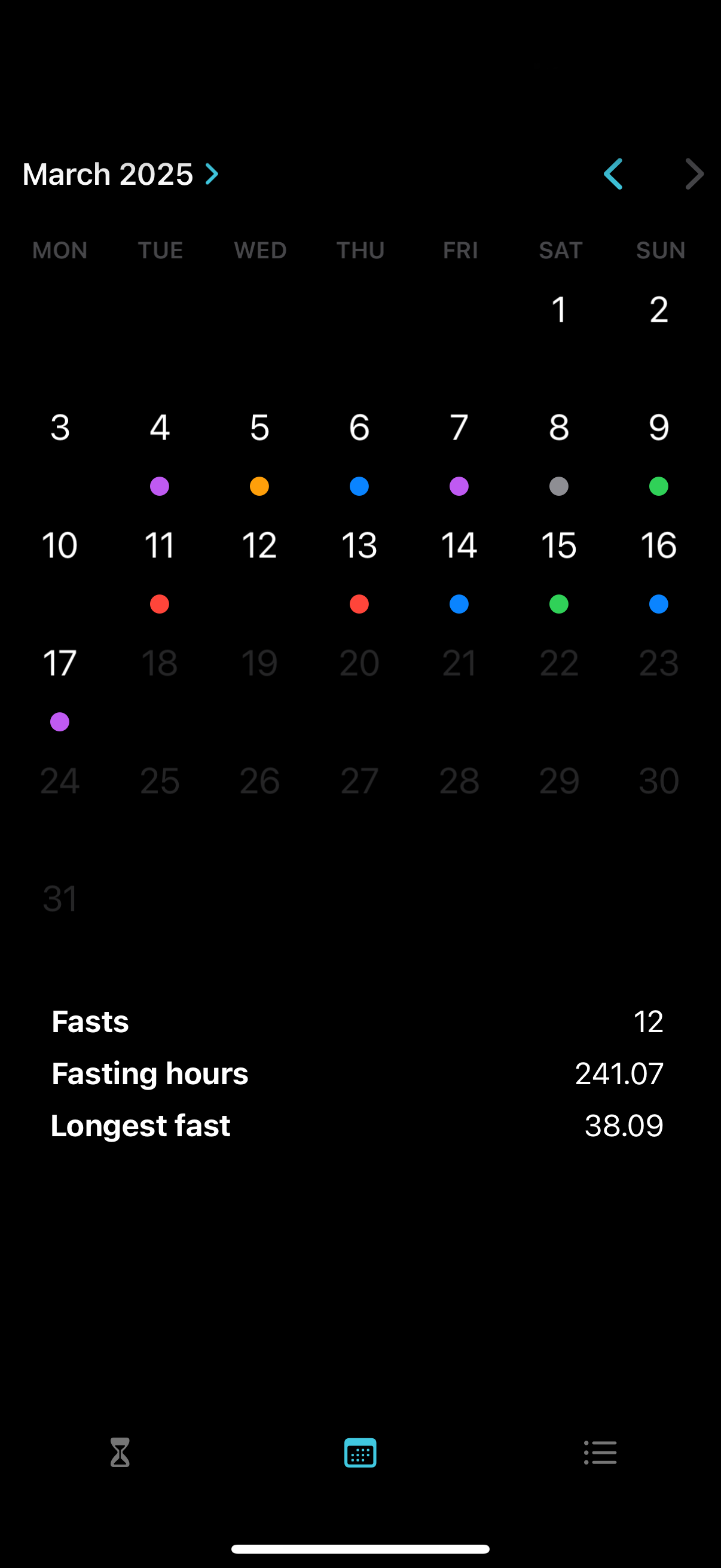Go to the next month
Screen dimensions: 721x1568
(x=693, y=174)
